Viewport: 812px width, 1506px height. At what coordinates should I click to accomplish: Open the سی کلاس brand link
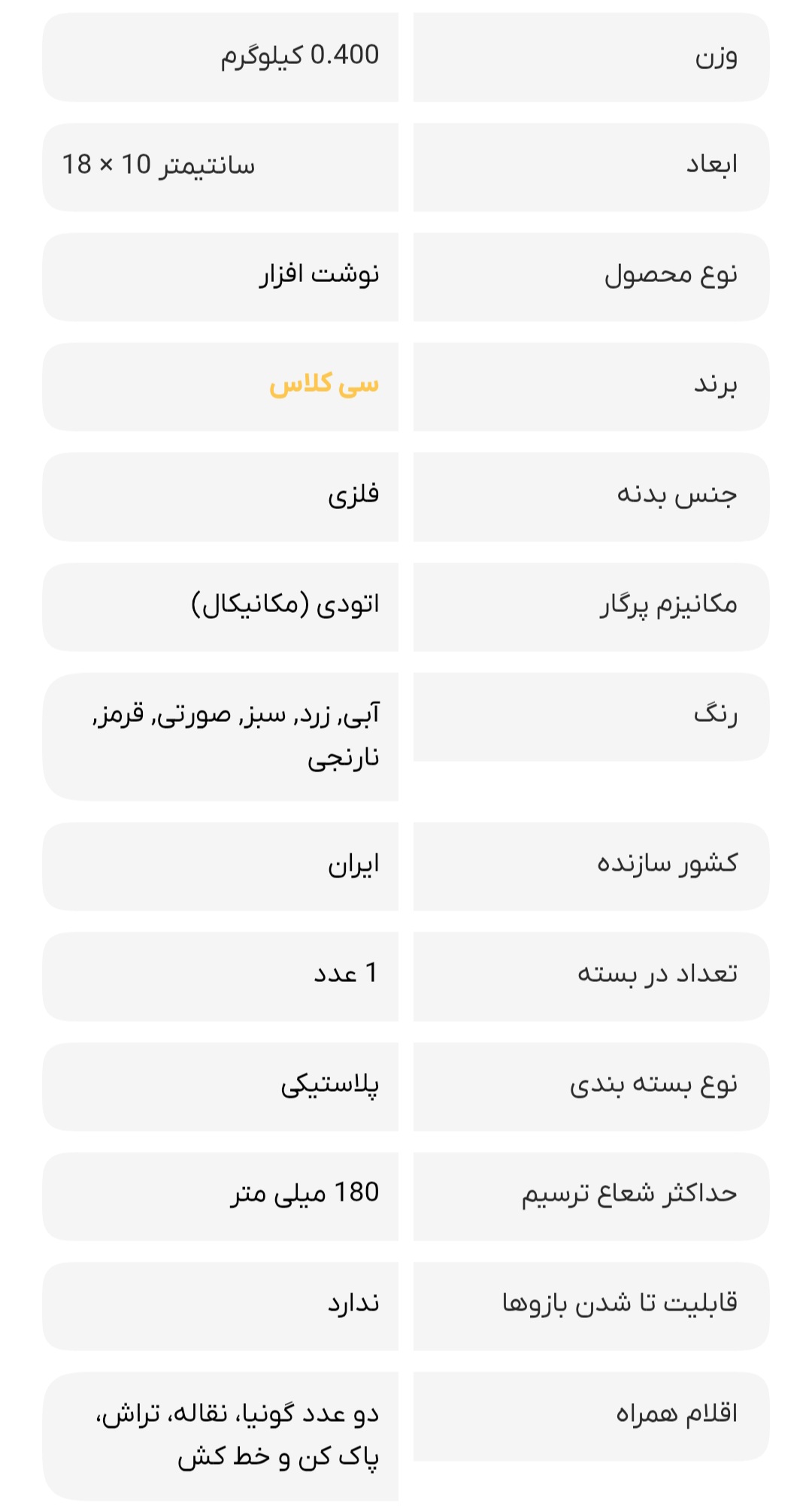[x=324, y=385]
